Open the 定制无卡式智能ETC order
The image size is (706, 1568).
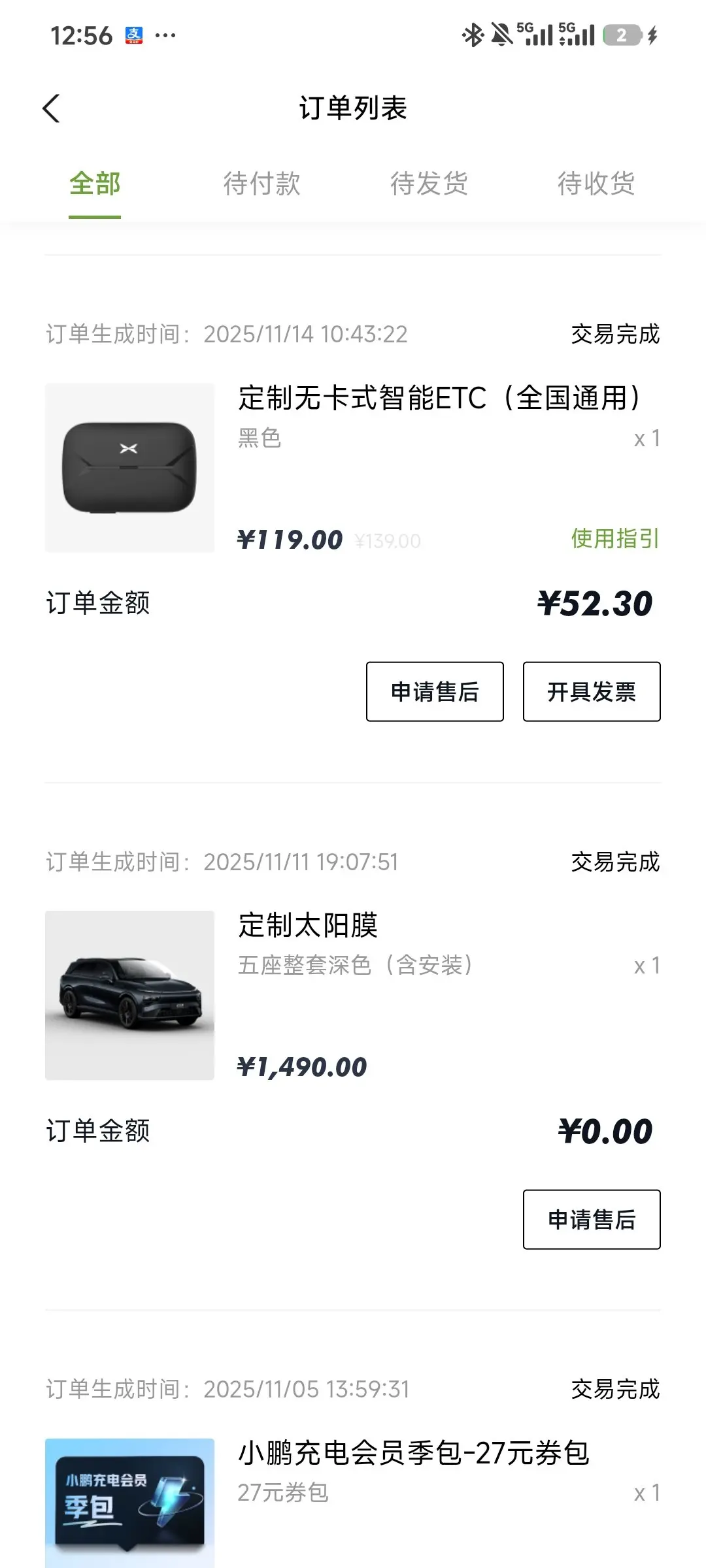(438, 399)
